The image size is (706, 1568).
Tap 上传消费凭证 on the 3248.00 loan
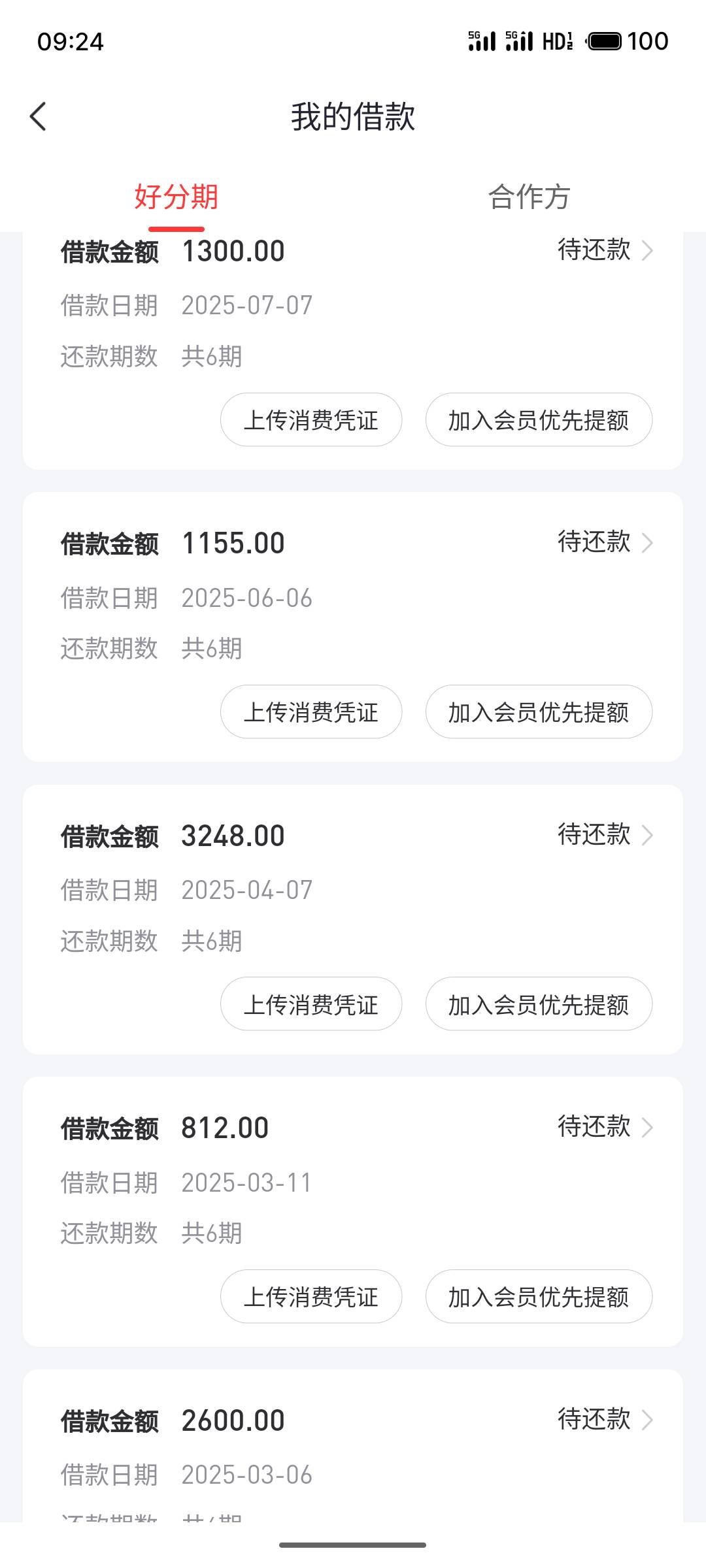coord(311,1004)
